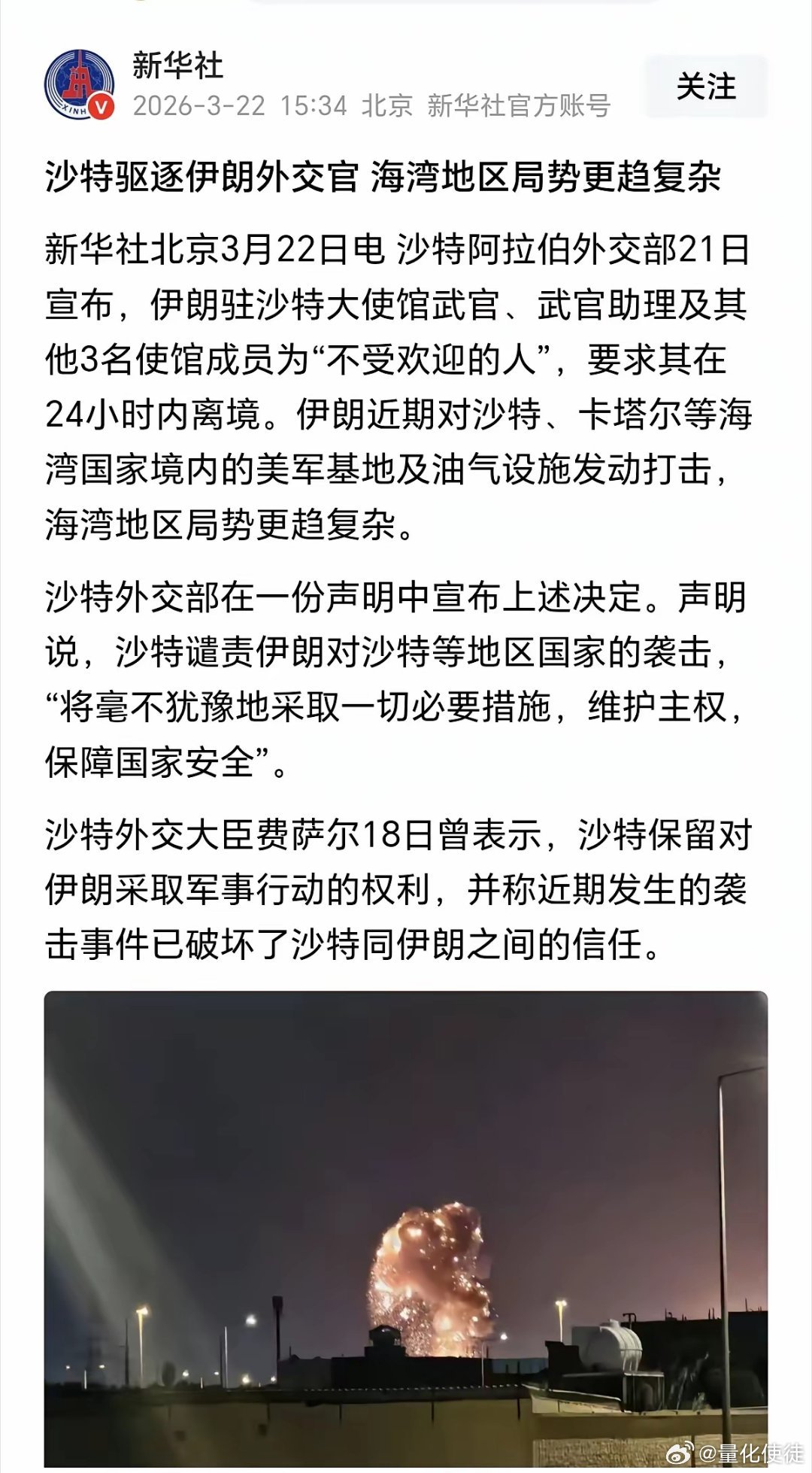812x1473 pixels.
Task: Open the 新华社官方账号 account tag
Action: [x=519, y=105]
